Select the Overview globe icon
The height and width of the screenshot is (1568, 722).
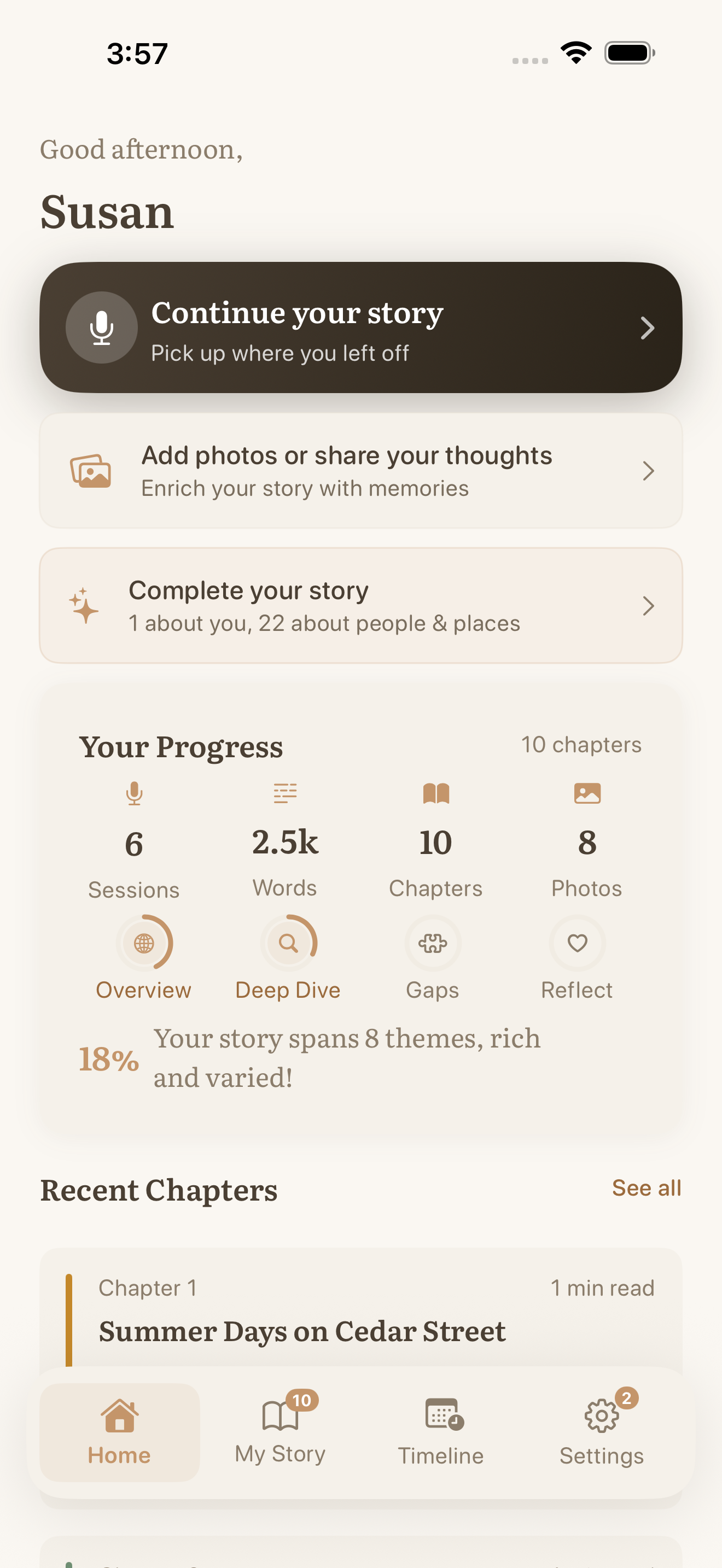(144, 943)
